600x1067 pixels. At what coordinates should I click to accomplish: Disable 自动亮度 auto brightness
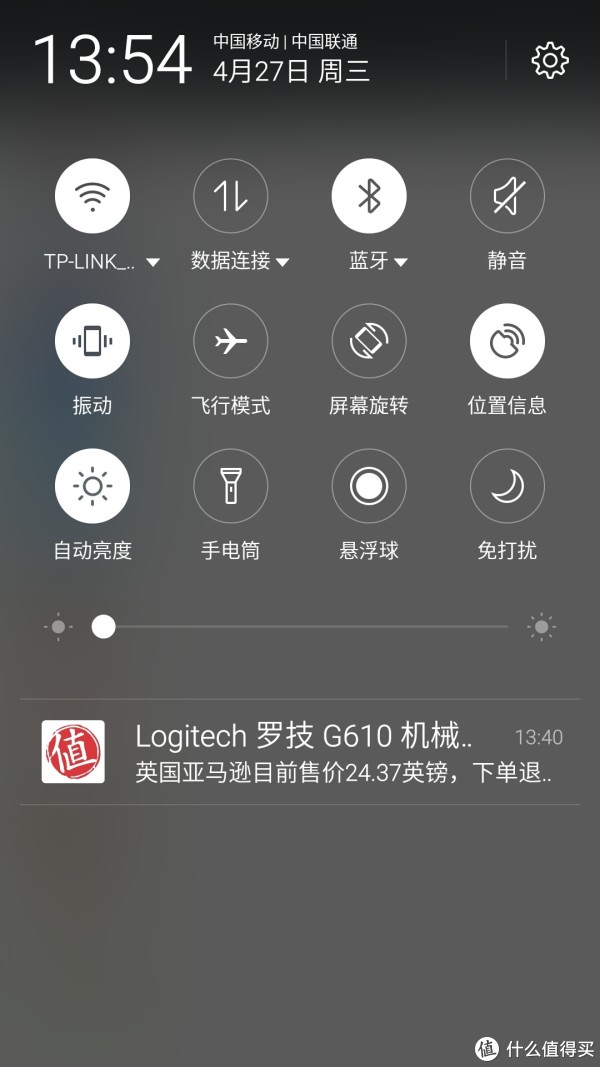[x=93, y=486]
